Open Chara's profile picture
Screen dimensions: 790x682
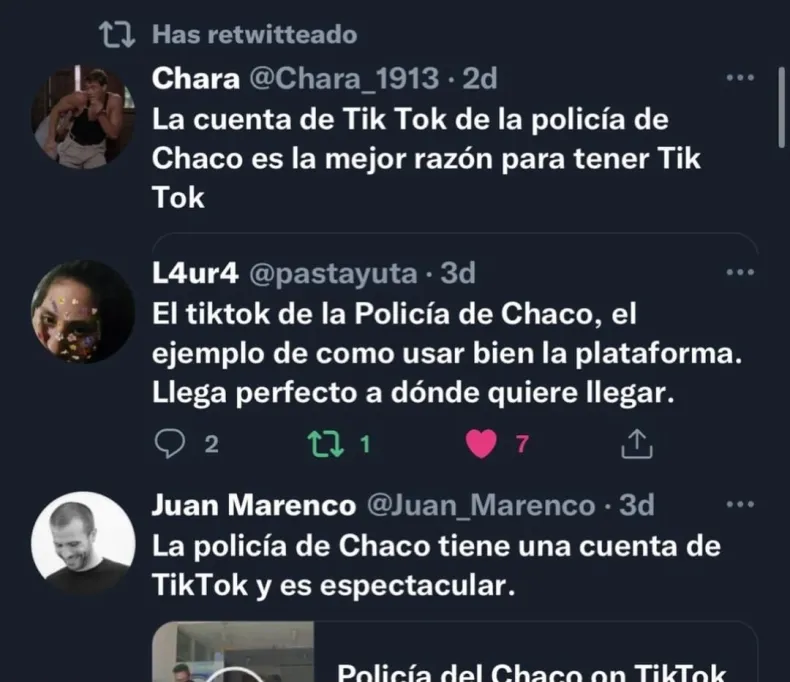(x=83, y=116)
